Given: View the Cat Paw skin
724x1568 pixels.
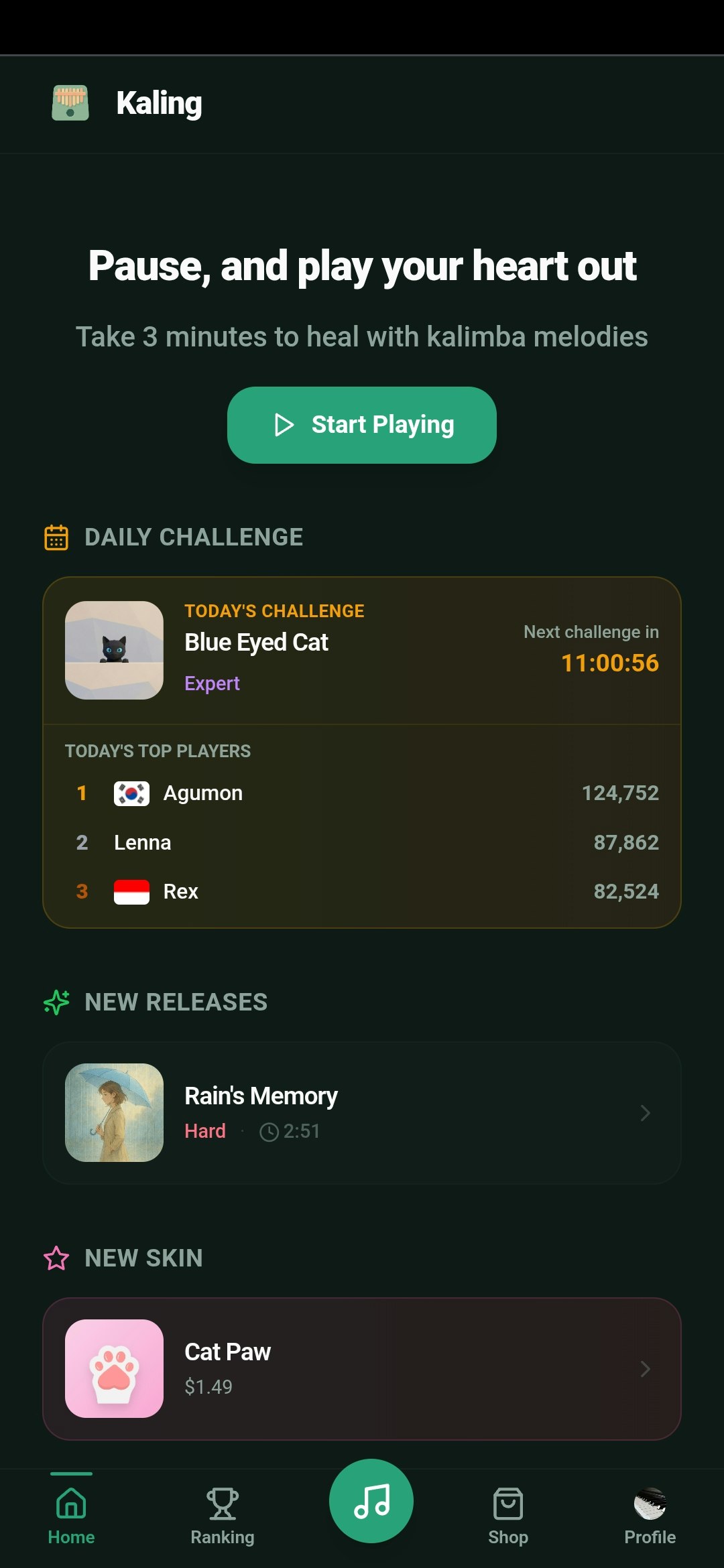Looking at the screenshot, I should 362,1368.
